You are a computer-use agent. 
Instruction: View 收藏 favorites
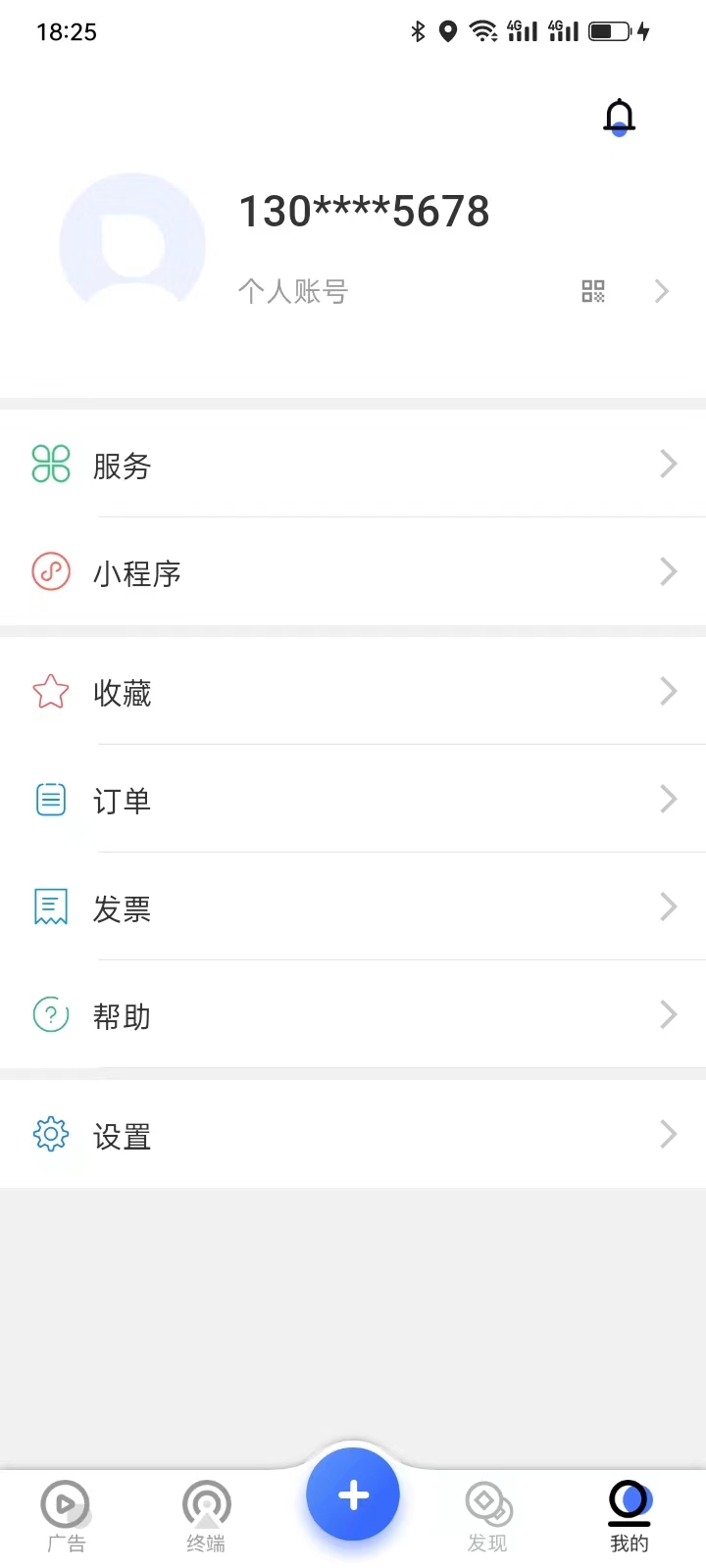[x=353, y=692]
